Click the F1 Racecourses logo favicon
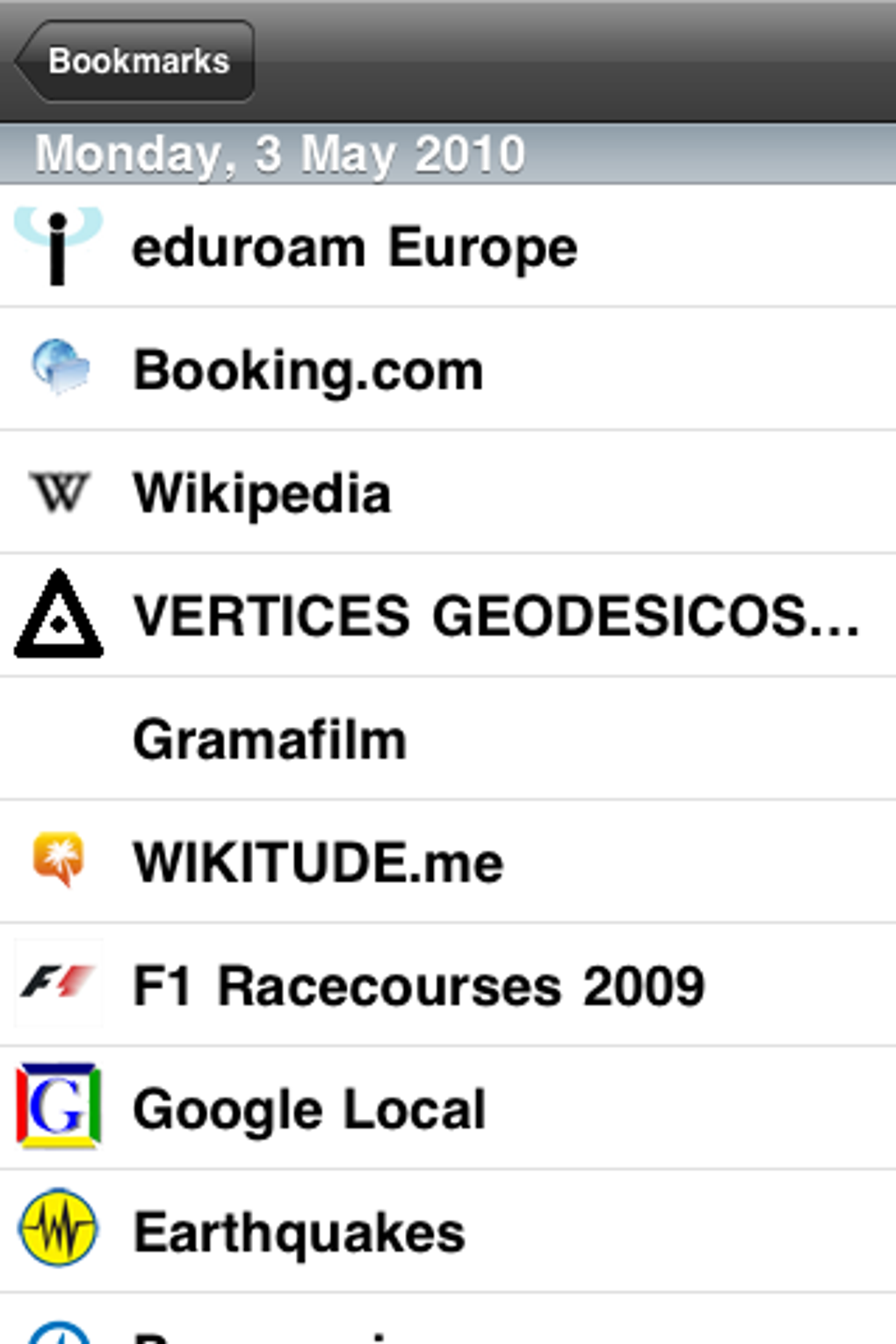This screenshot has width=896, height=1344. (58, 984)
